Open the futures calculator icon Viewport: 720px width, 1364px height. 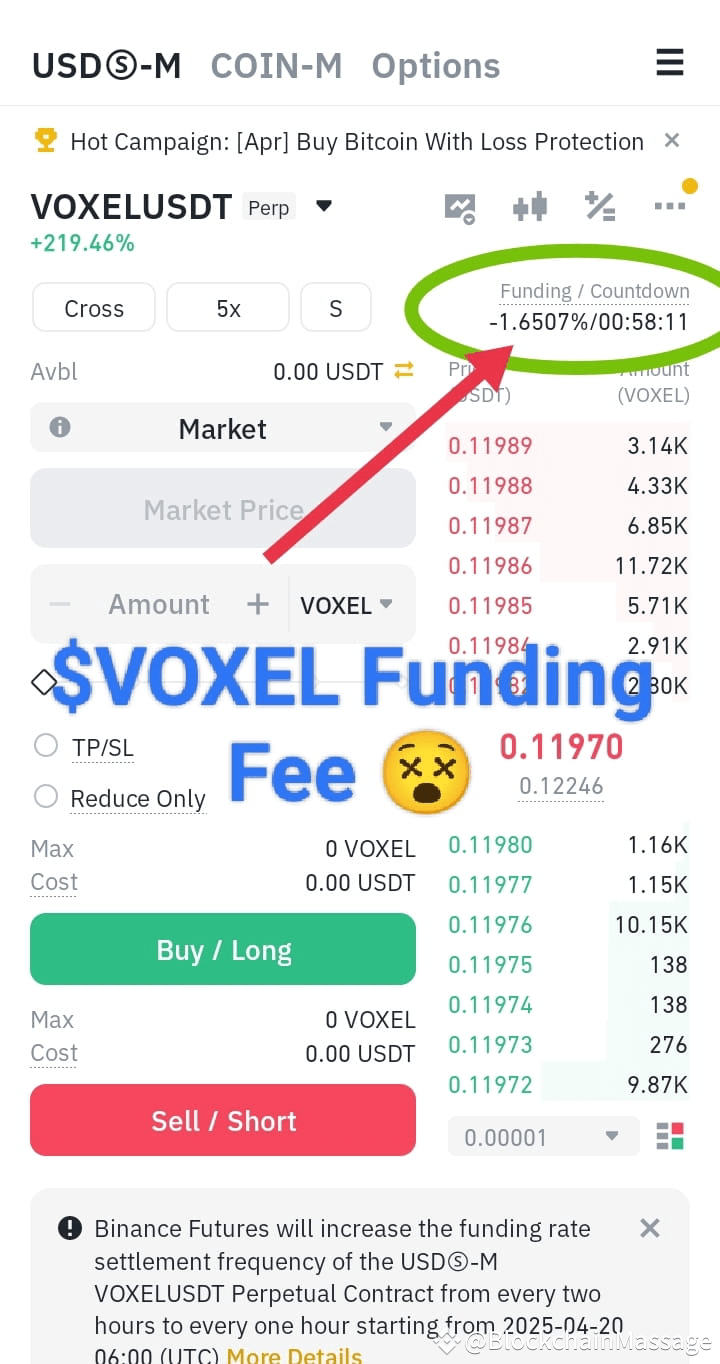(600, 206)
